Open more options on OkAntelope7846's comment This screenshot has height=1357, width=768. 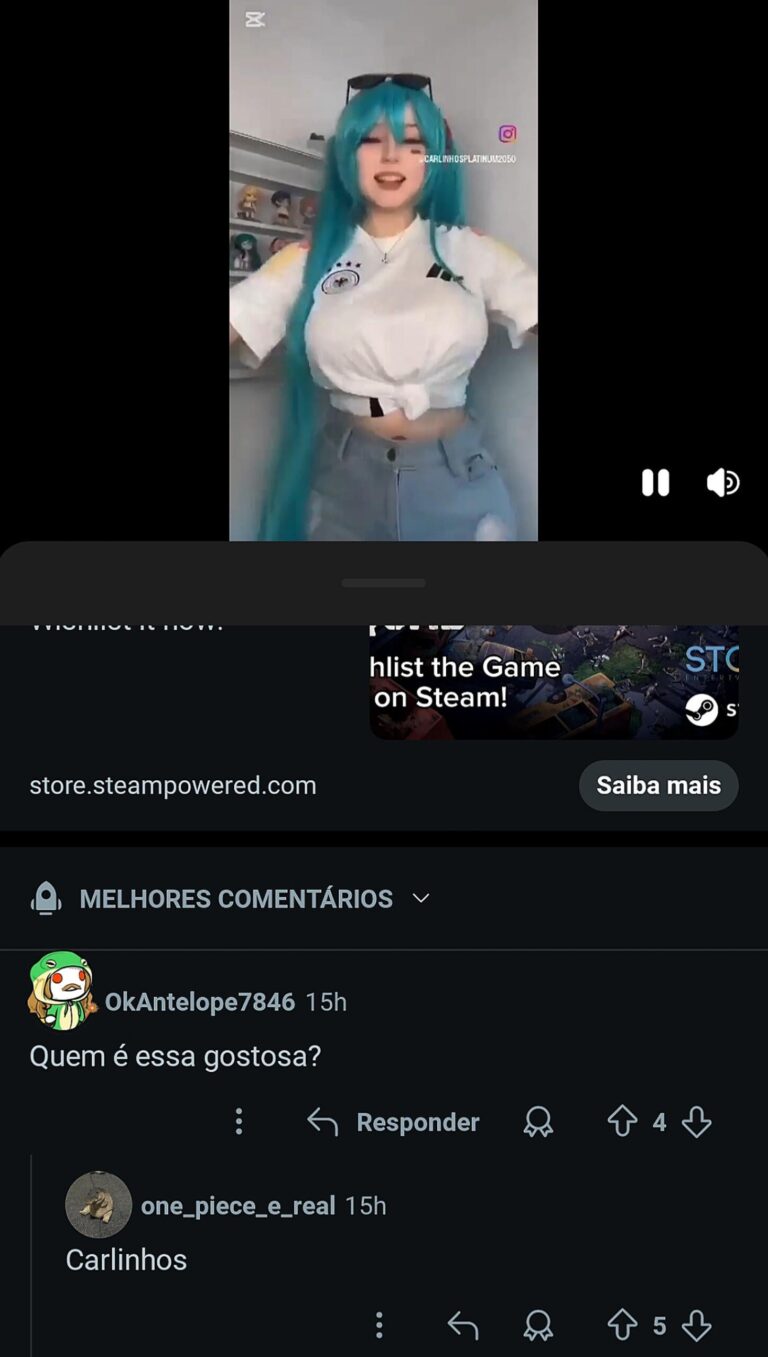[x=238, y=1122]
